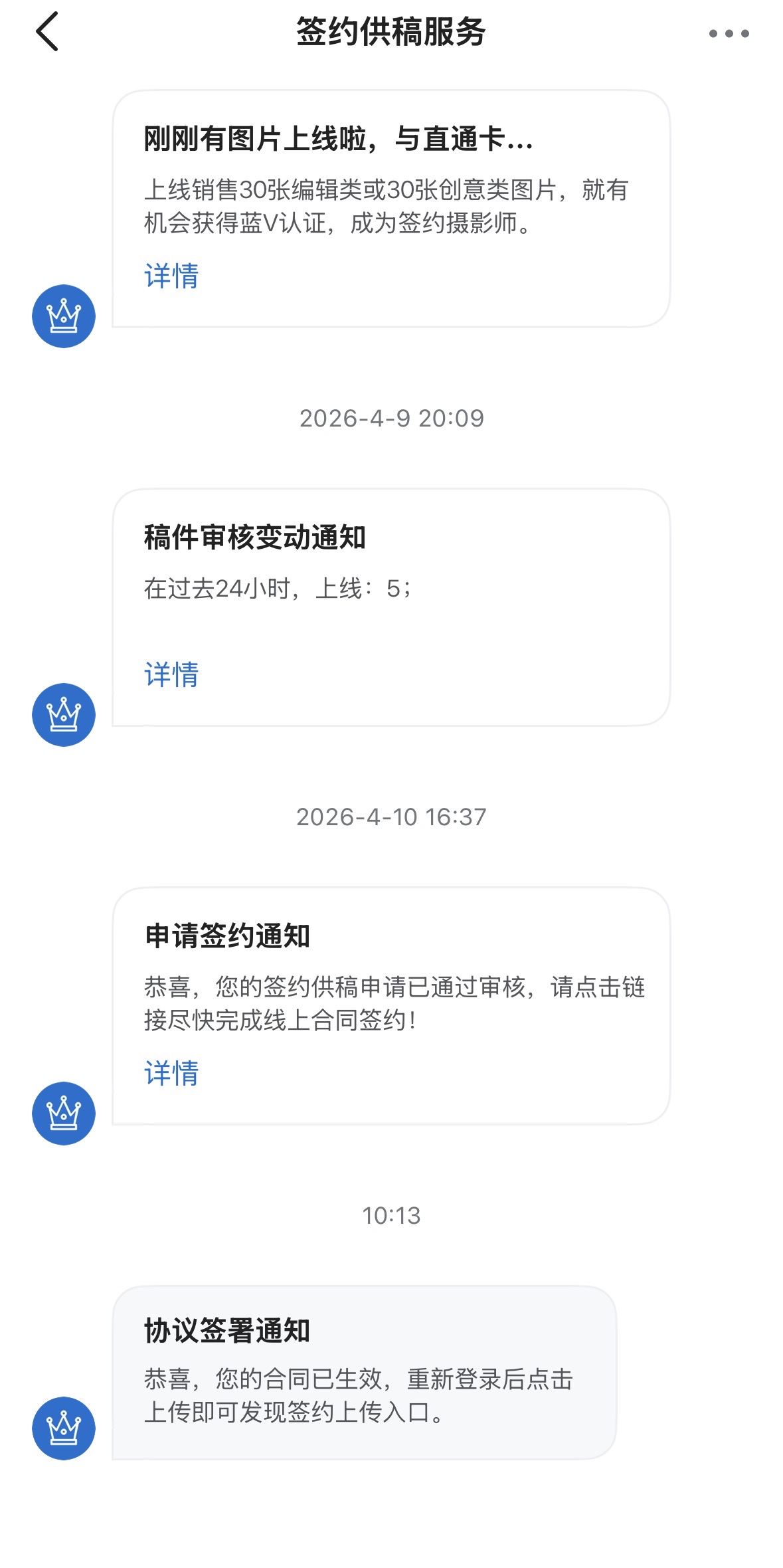The height and width of the screenshot is (1568, 783).
Task: Tap crown avatar beside 稿件审核变动通知
Action: 64,715
